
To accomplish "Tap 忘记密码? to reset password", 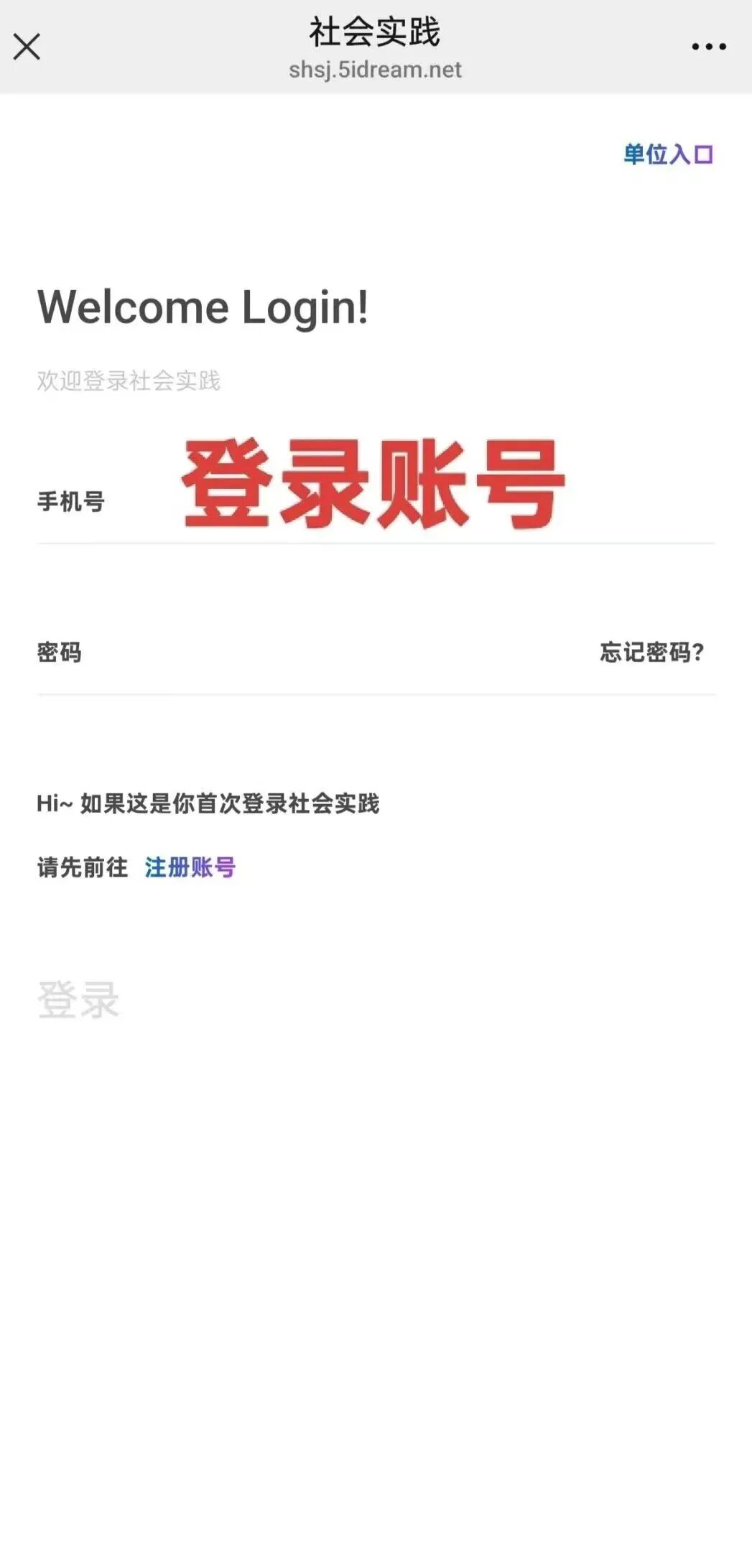I will click(651, 653).
